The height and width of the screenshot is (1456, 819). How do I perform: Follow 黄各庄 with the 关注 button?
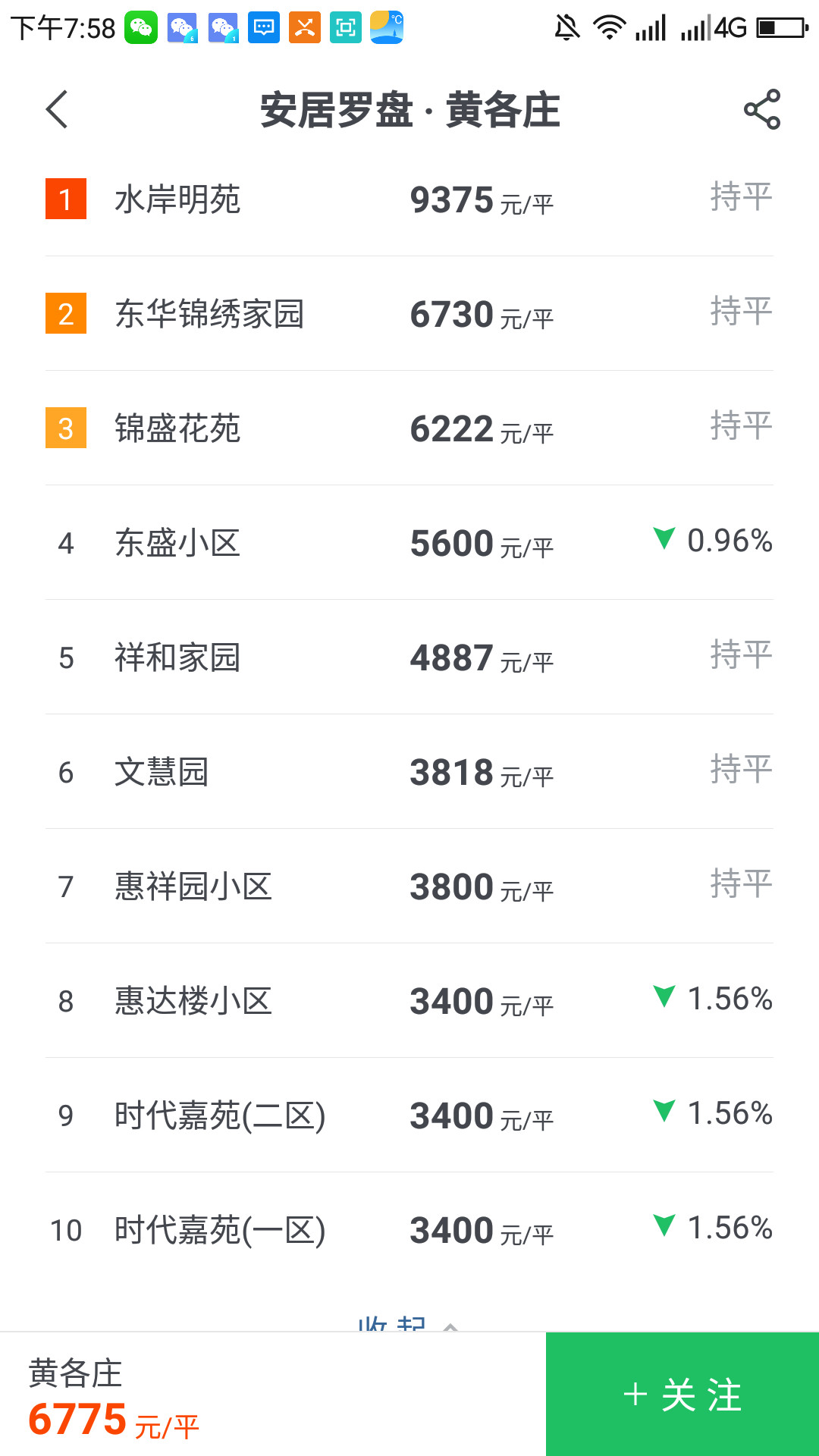click(x=682, y=1395)
